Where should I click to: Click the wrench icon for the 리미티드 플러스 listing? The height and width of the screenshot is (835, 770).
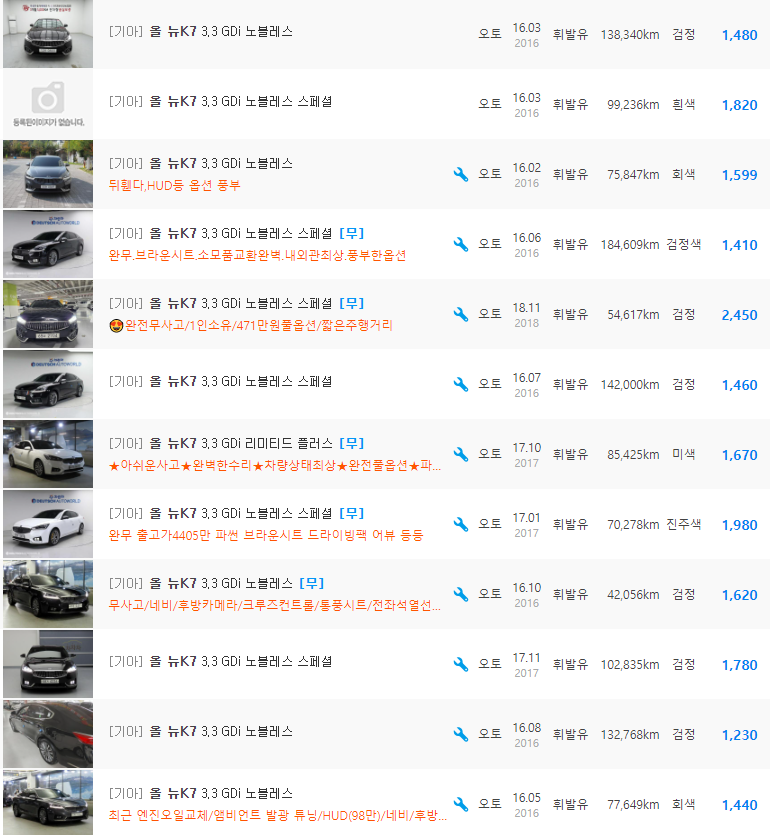[x=461, y=454]
